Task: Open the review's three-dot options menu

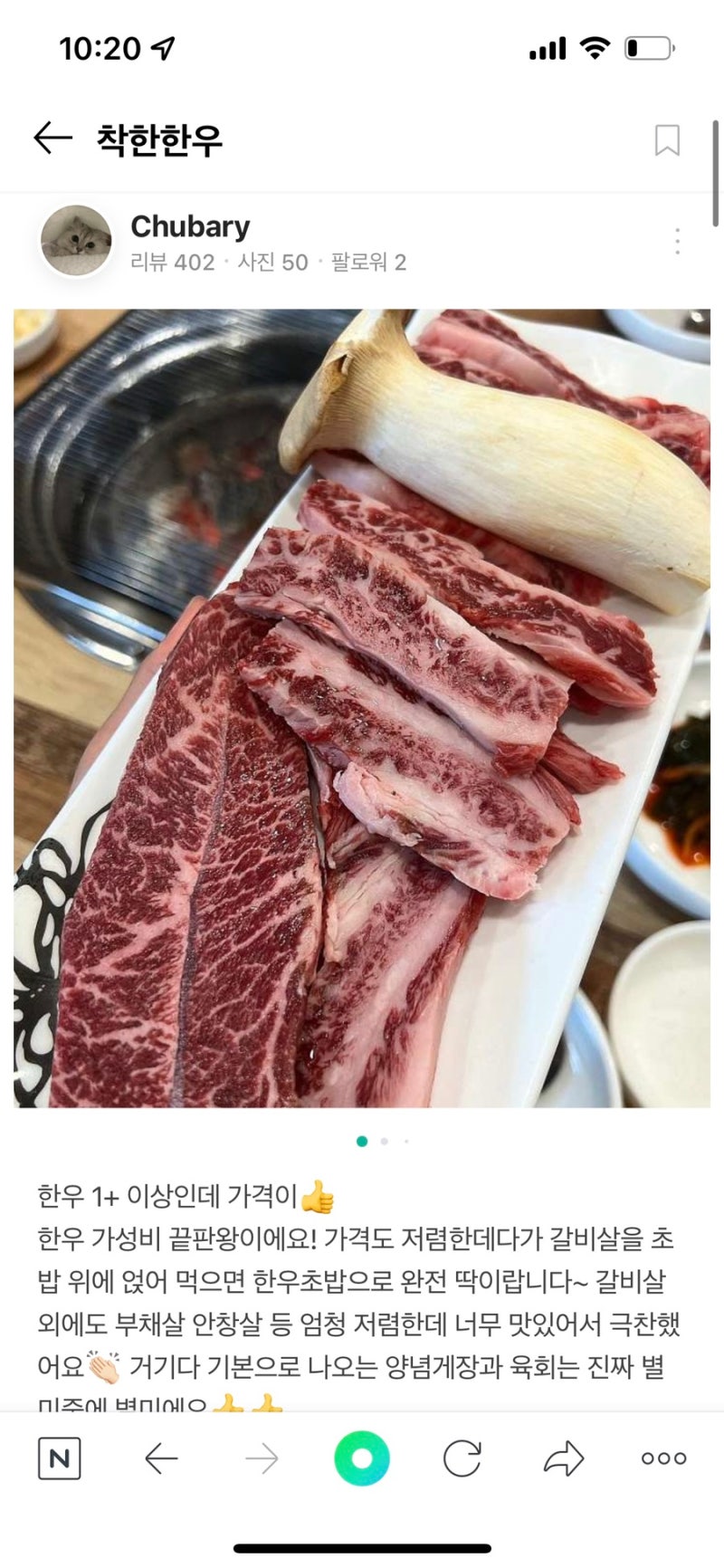Action: 677,242
